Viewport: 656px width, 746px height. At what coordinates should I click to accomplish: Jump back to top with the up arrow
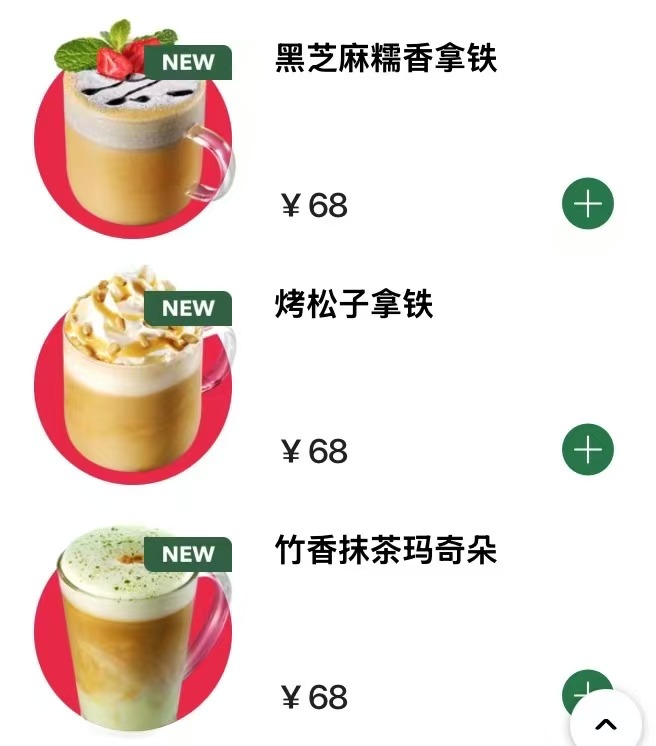[606, 724]
